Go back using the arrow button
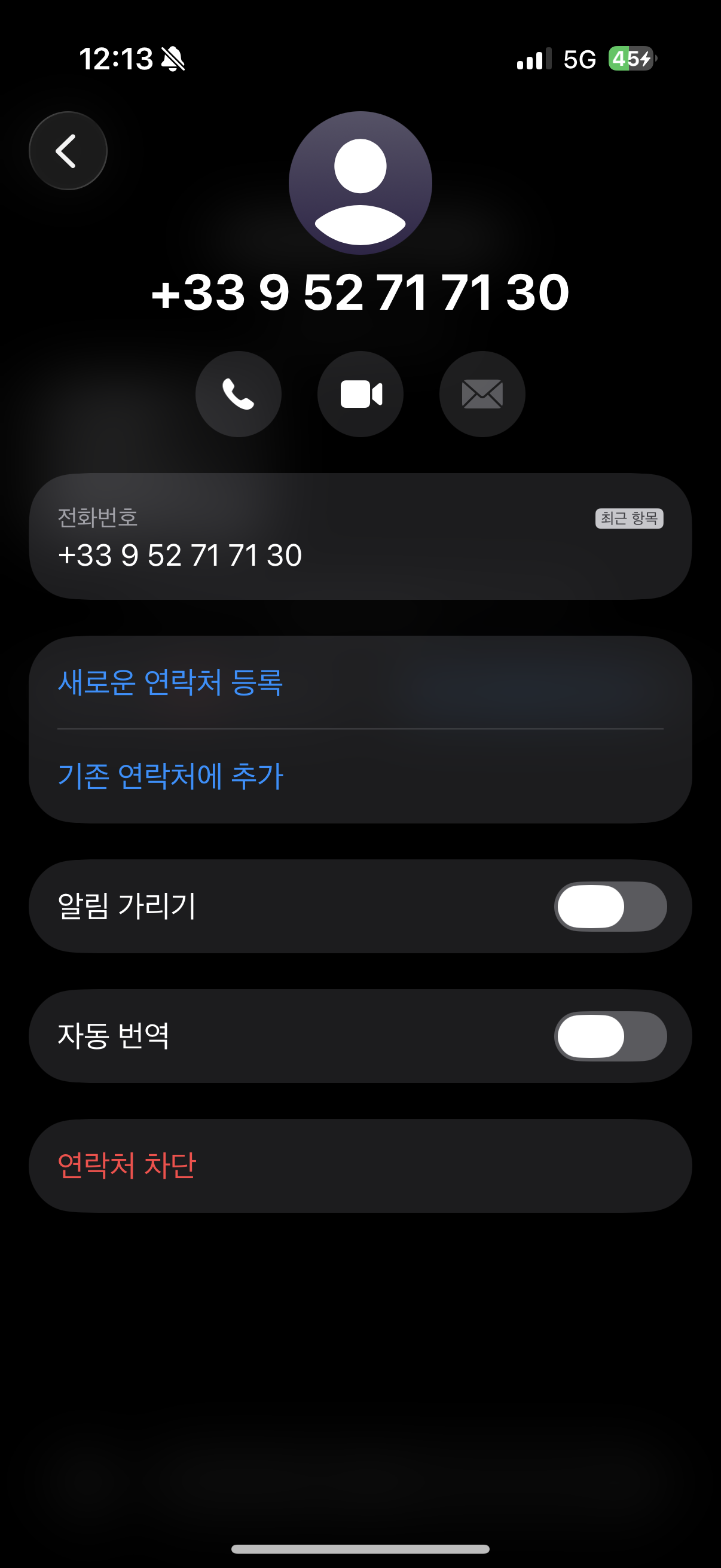Image resolution: width=721 pixels, height=1568 pixels. tap(68, 150)
